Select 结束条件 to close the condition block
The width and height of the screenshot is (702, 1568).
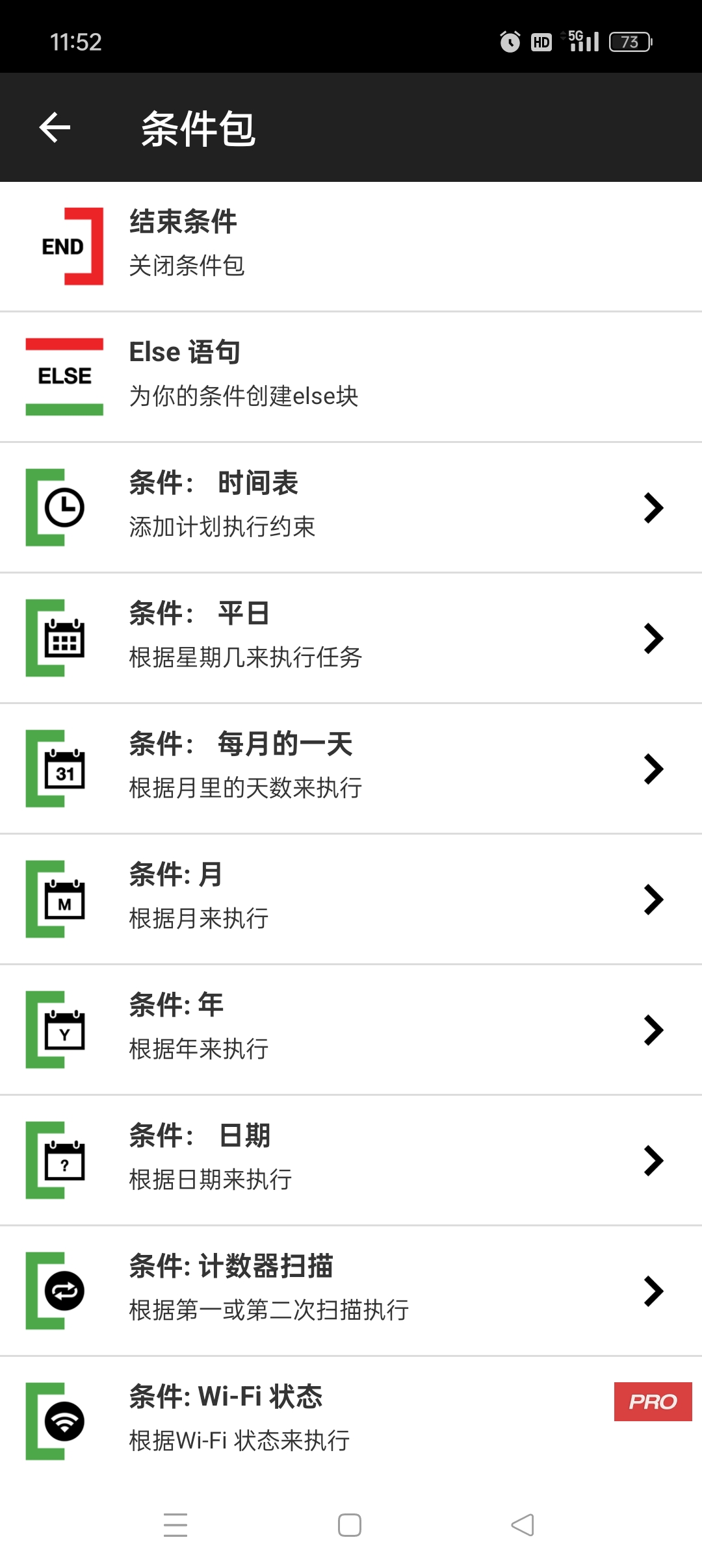click(351, 246)
